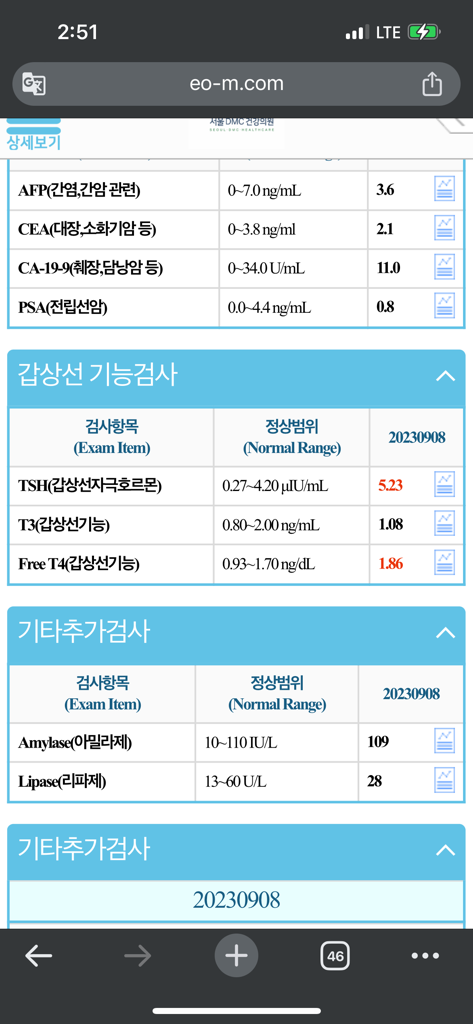473x1024 pixels.
Task: Share this page from the address bar
Action: pyautogui.click(x=432, y=84)
